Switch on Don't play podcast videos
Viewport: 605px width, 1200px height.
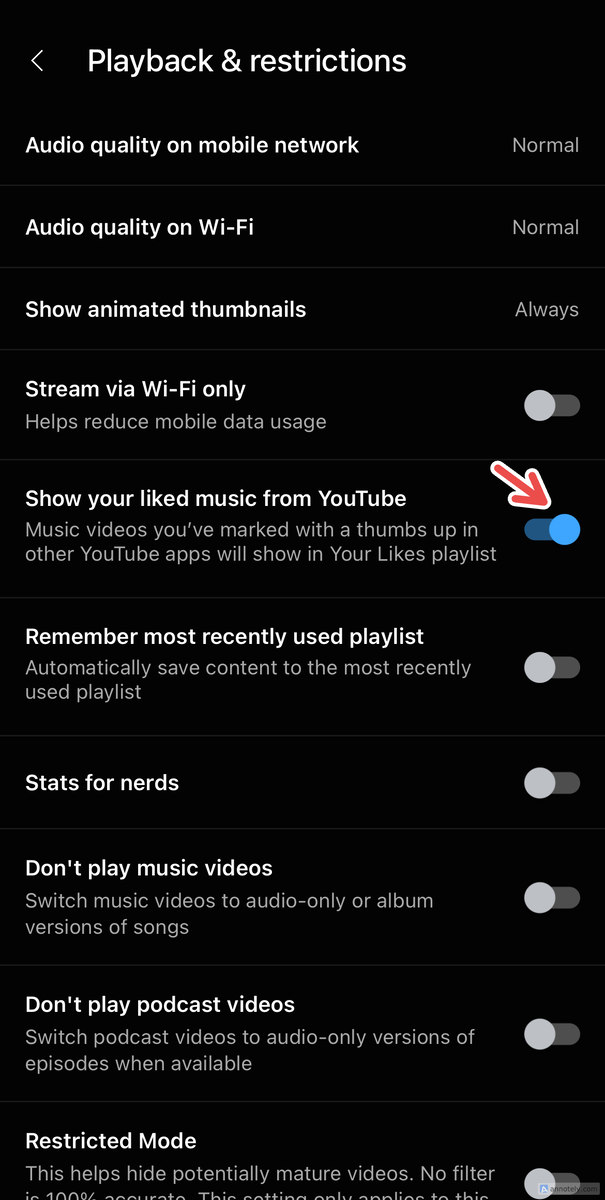click(552, 1033)
